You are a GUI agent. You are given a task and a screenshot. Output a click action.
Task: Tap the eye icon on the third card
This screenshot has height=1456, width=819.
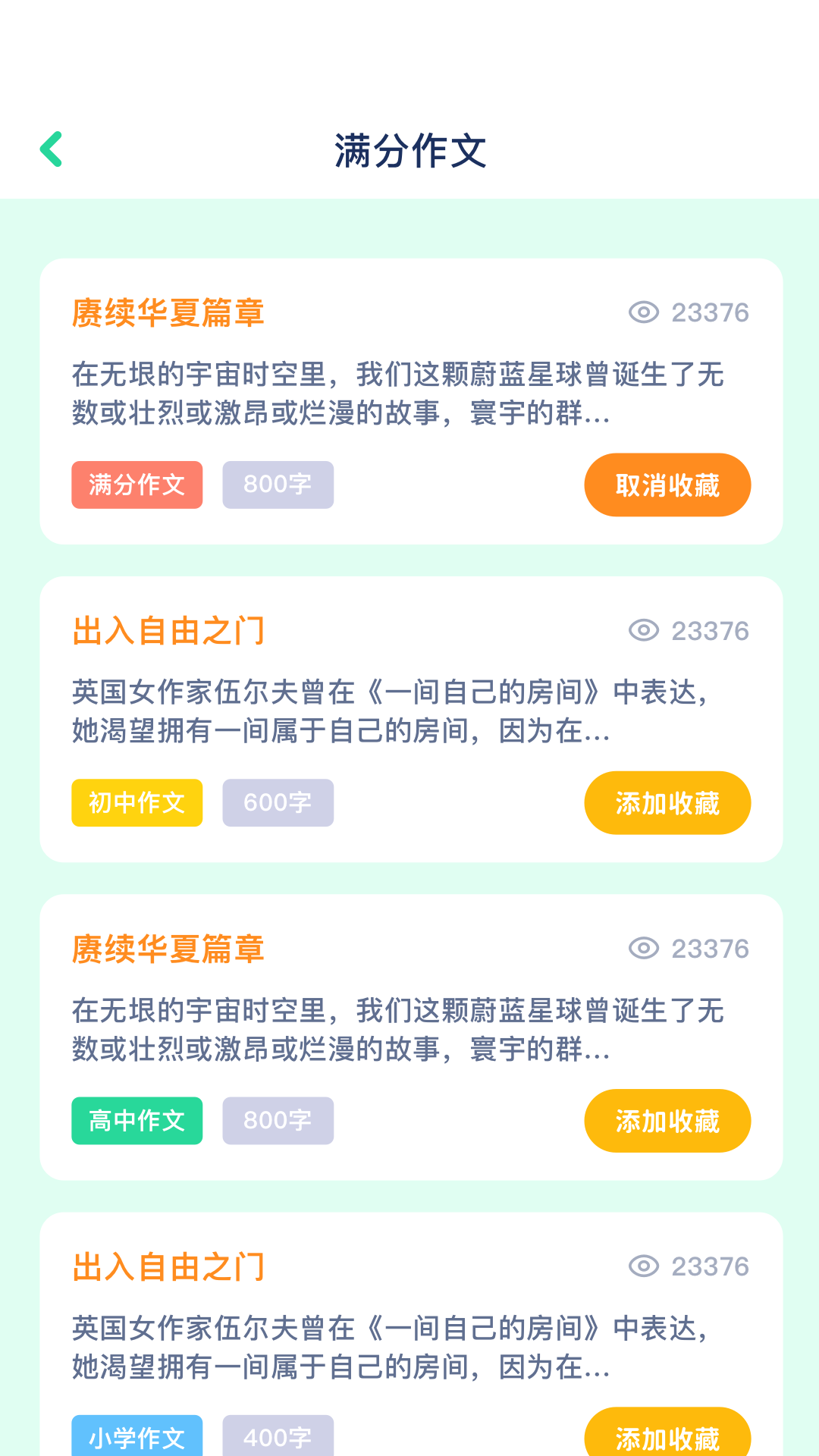644,949
